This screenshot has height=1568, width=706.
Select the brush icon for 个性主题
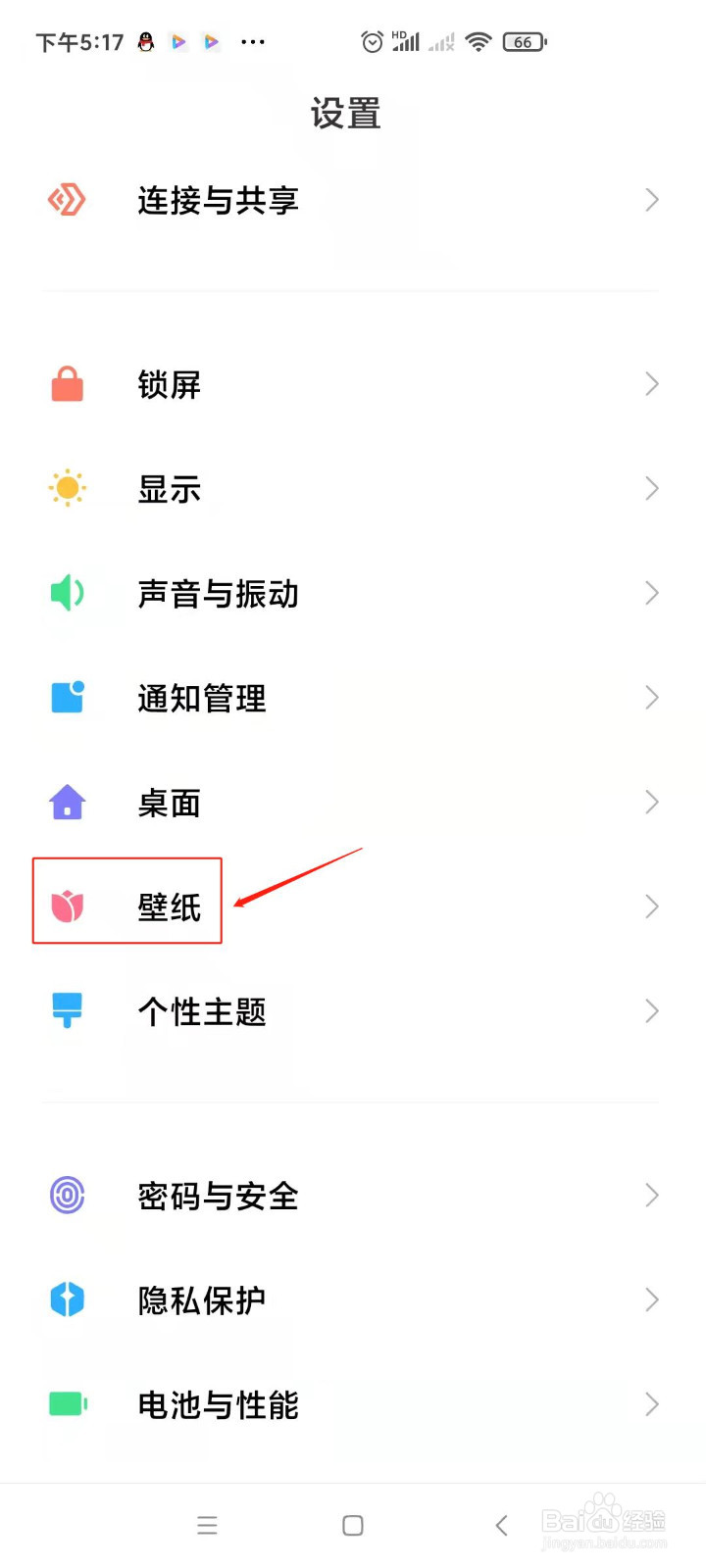click(66, 1010)
